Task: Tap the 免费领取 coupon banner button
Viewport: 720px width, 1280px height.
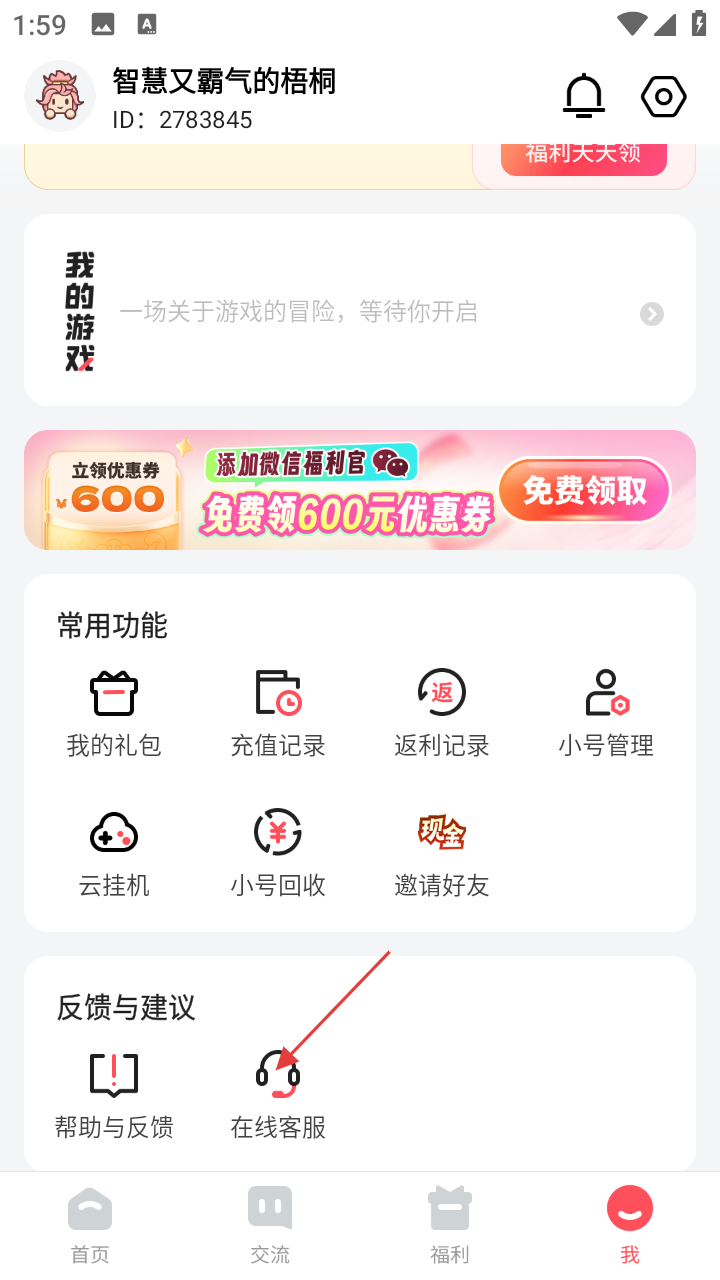Action: [584, 491]
